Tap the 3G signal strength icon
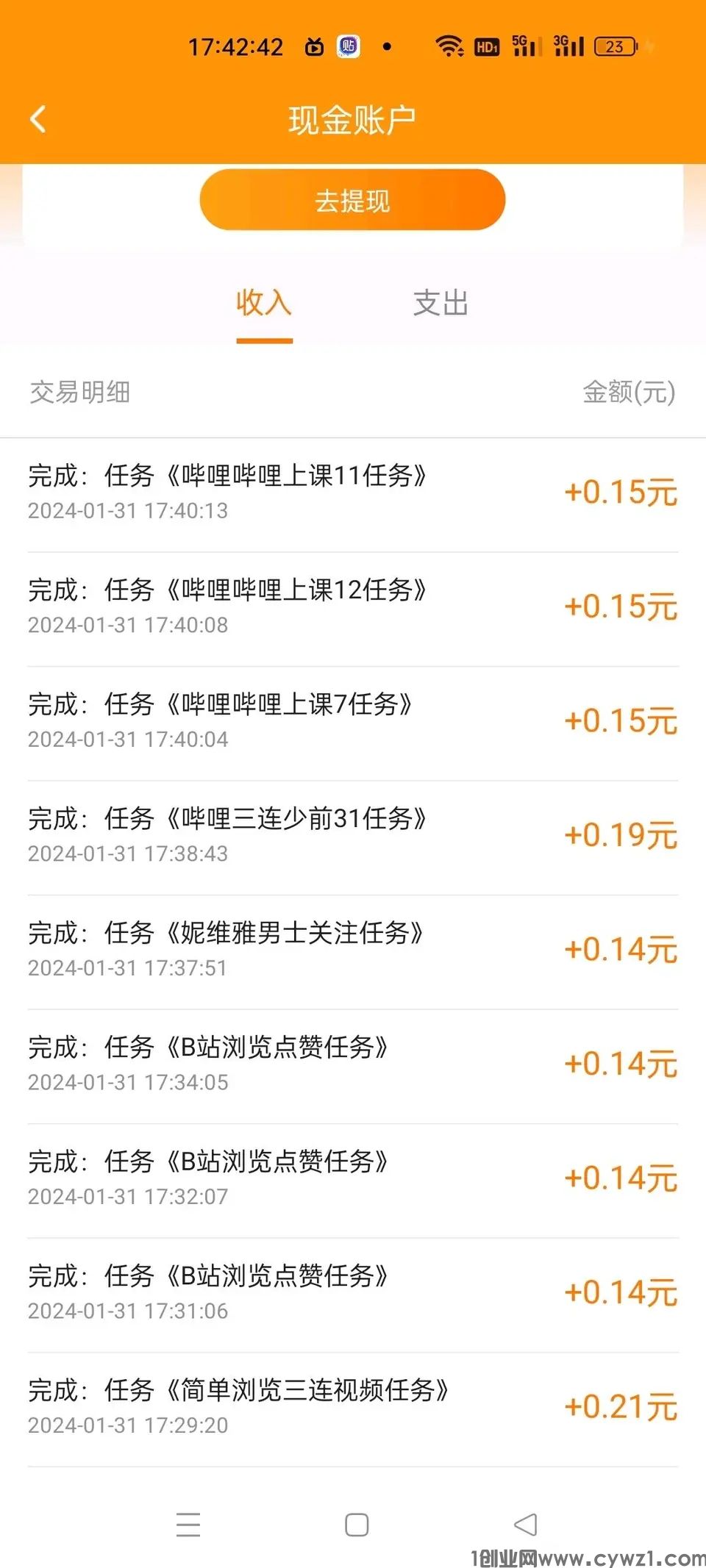Screen dimensions: 706x1568 point(568,46)
